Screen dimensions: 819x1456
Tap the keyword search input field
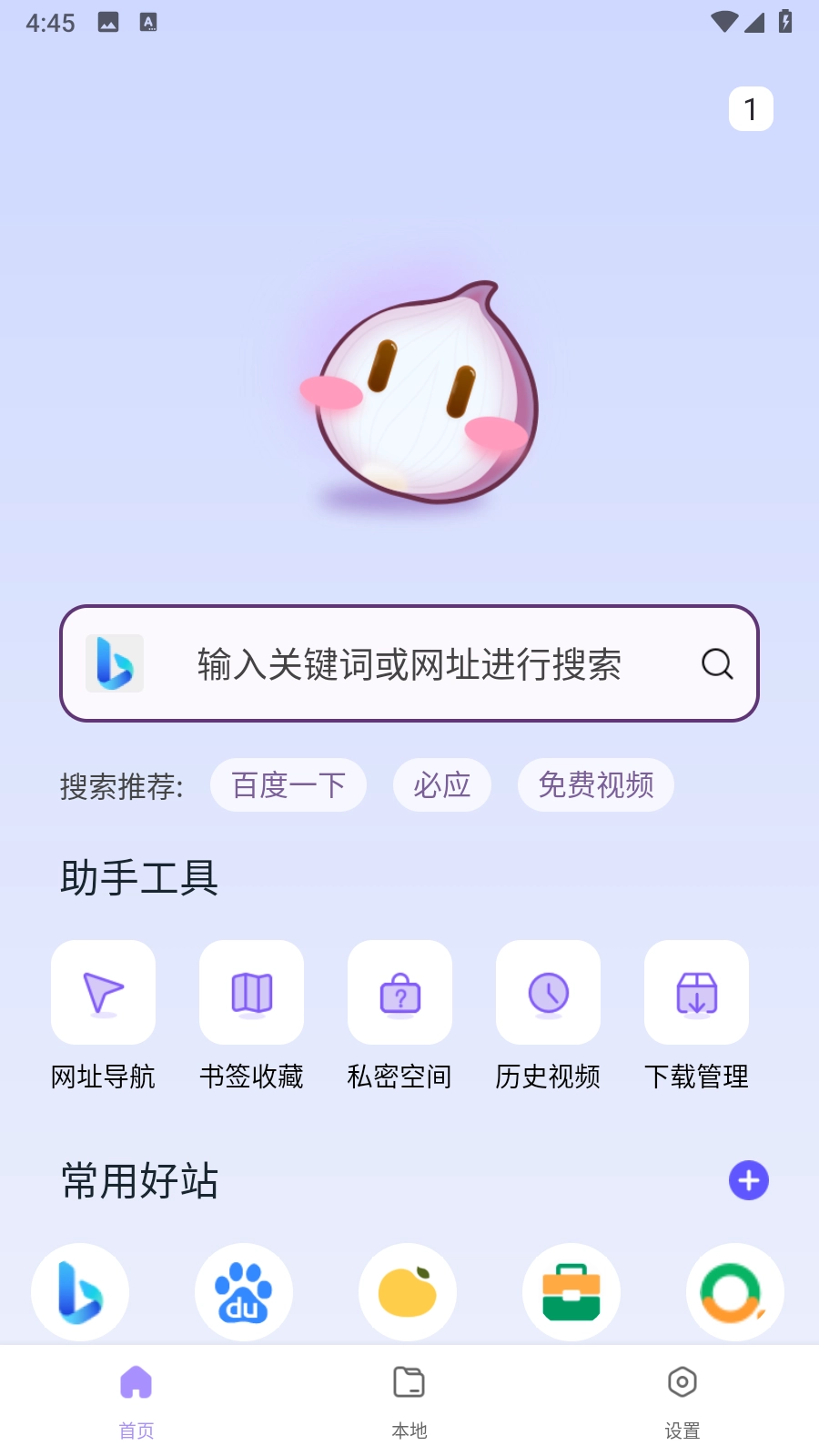tap(407, 665)
